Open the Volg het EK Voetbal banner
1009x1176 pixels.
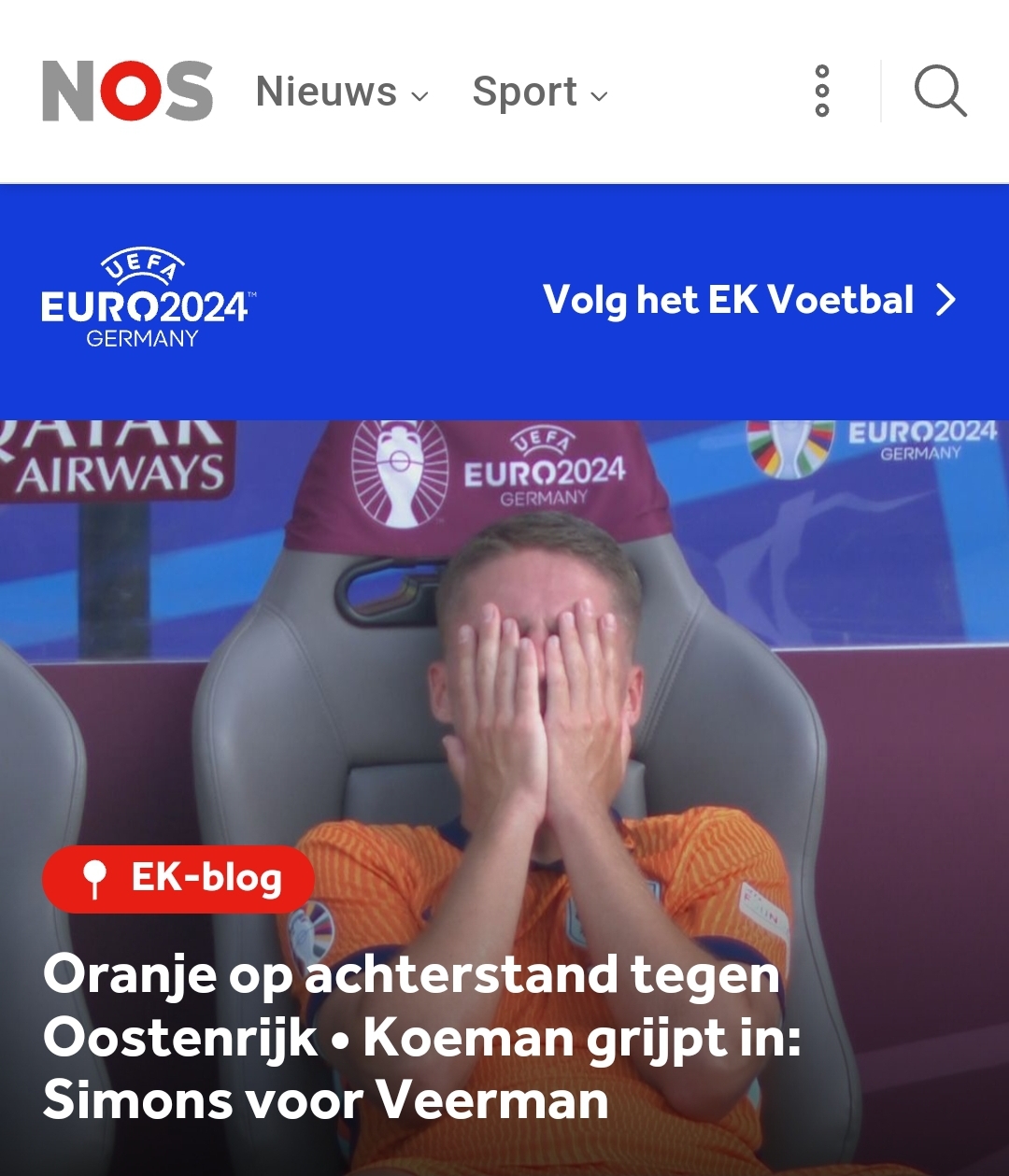pyautogui.click(x=747, y=301)
